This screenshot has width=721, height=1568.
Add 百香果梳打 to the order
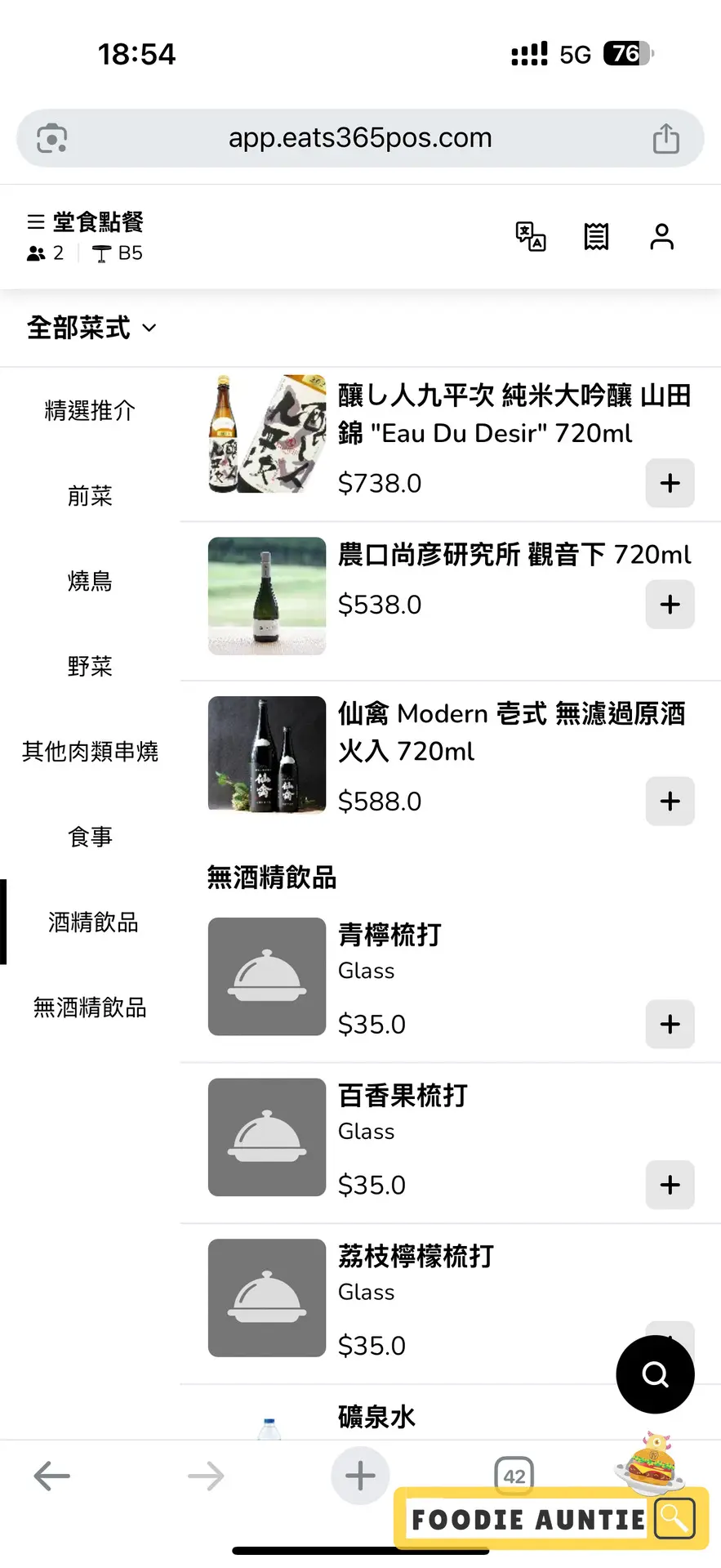670,1185
